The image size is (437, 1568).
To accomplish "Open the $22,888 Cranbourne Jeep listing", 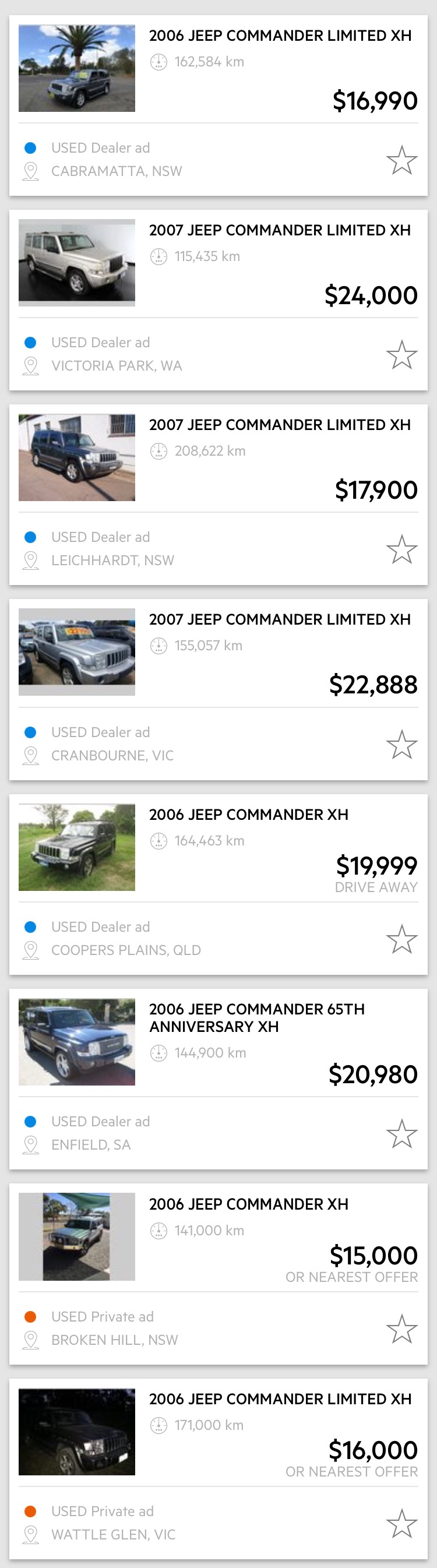I will [x=279, y=619].
